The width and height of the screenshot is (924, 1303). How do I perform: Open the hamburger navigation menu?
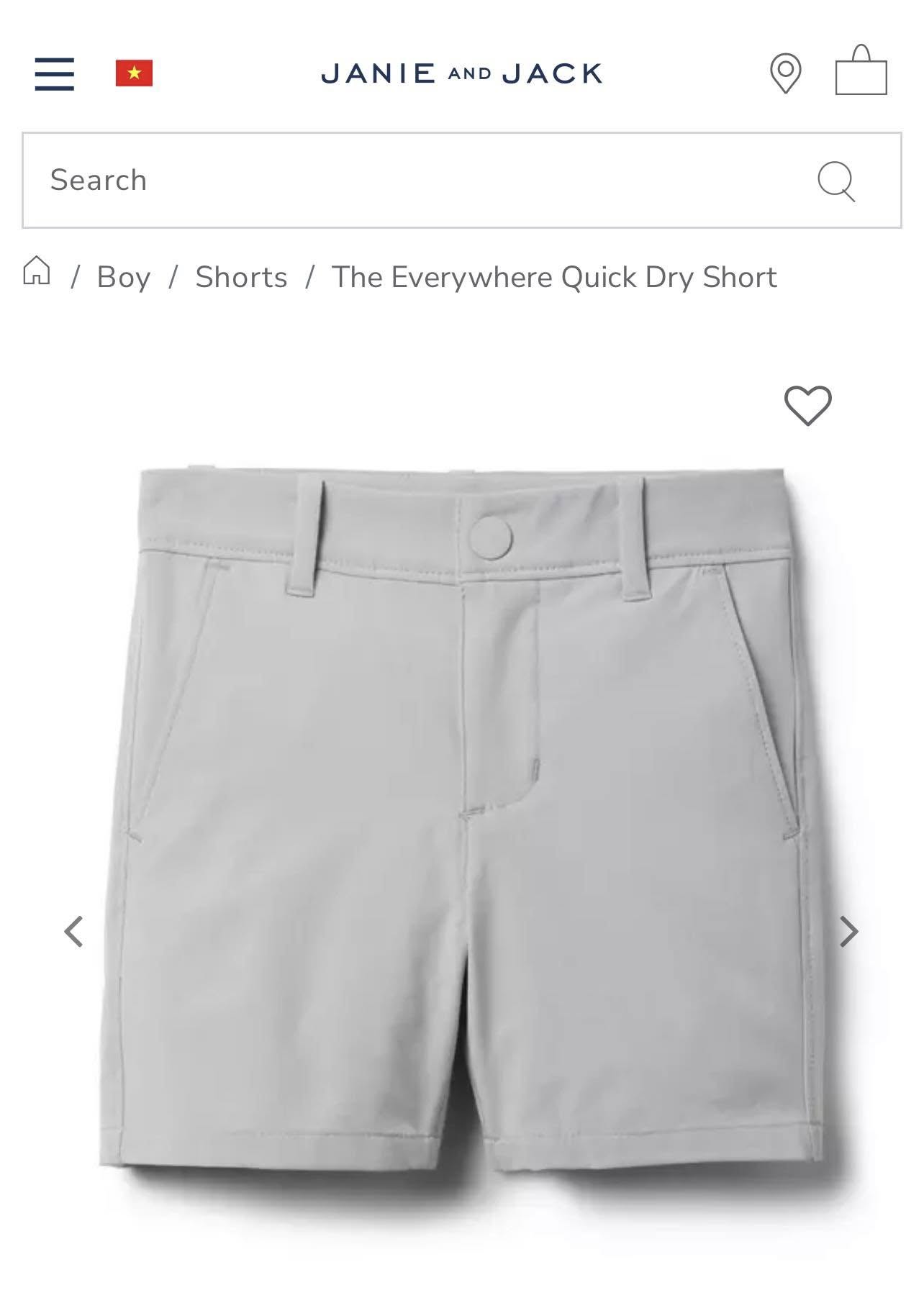coord(55,74)
